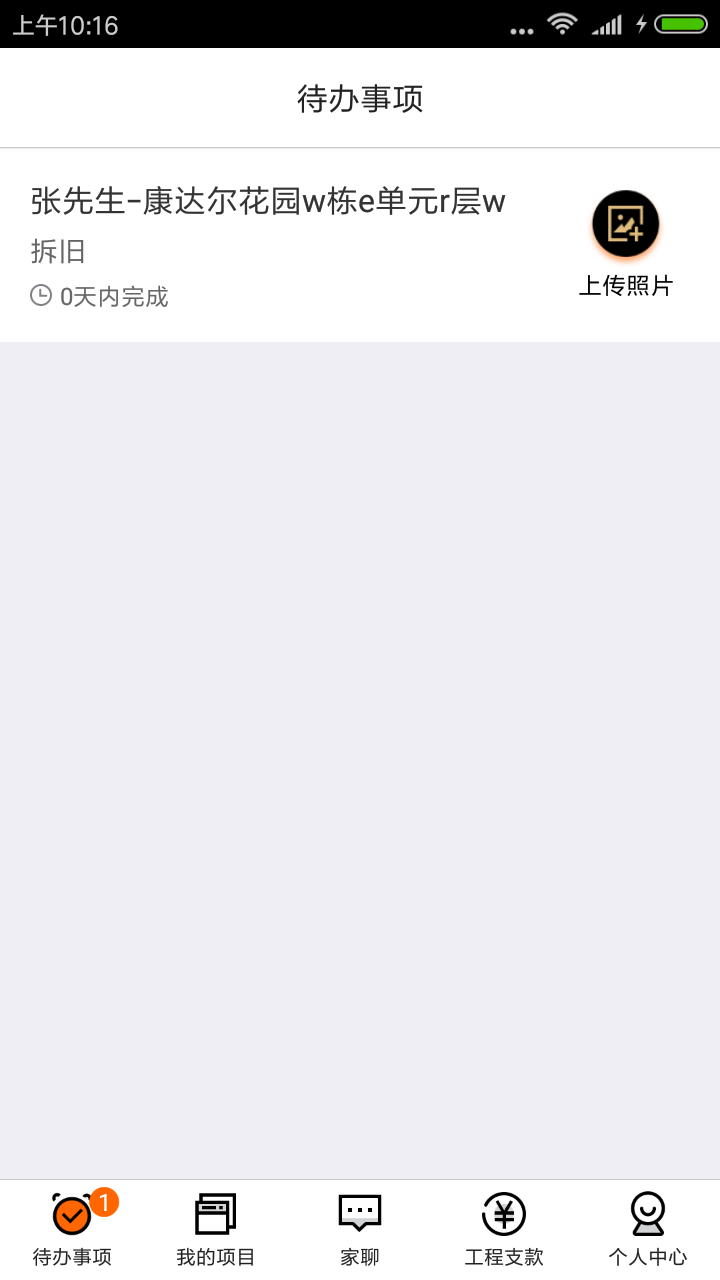This screenshot has width=720, height=1280.
Task: Open the 家聊 chat bubble icon
Action: [x=359, y=1211]
